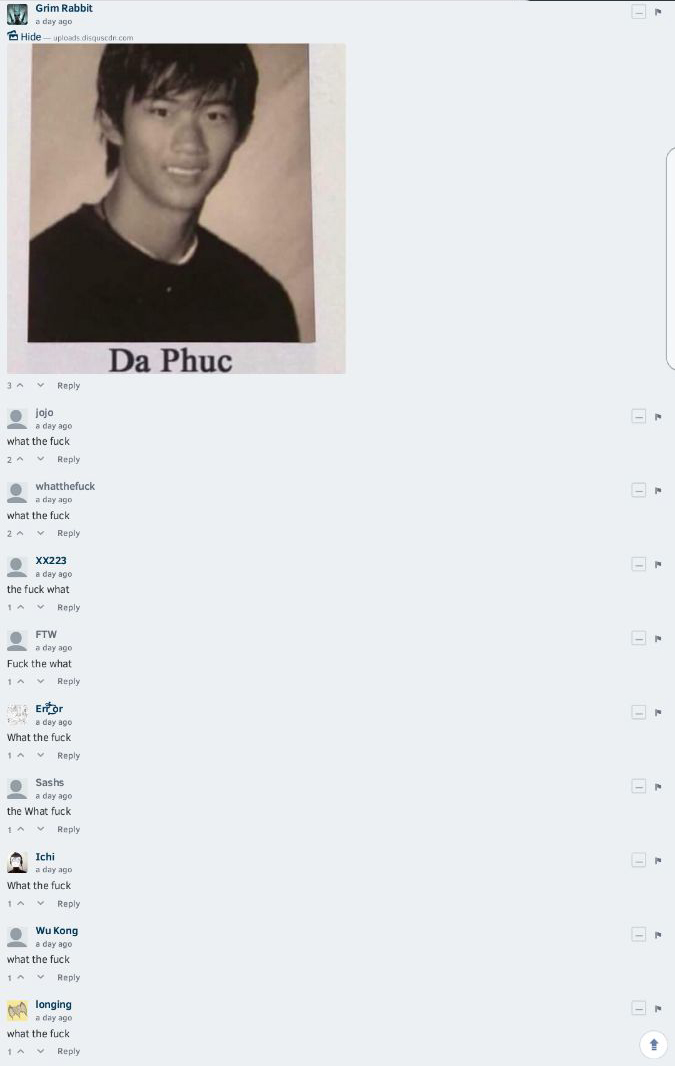The image size is (675, 1066).
Task: Collapse FTW's comment thread
Action: tap(638, 638)
